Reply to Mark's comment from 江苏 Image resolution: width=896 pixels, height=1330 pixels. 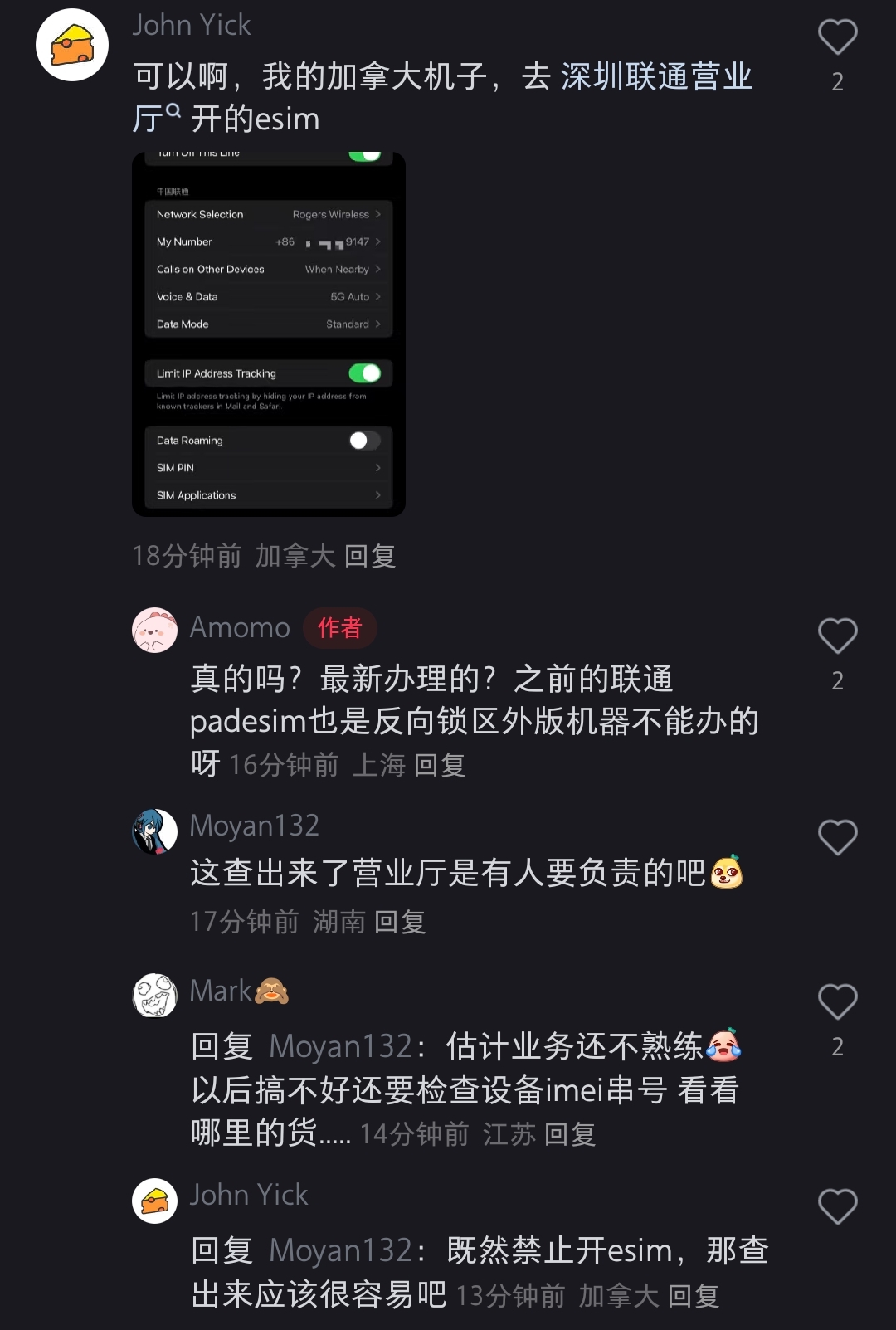pos(570,1134)
